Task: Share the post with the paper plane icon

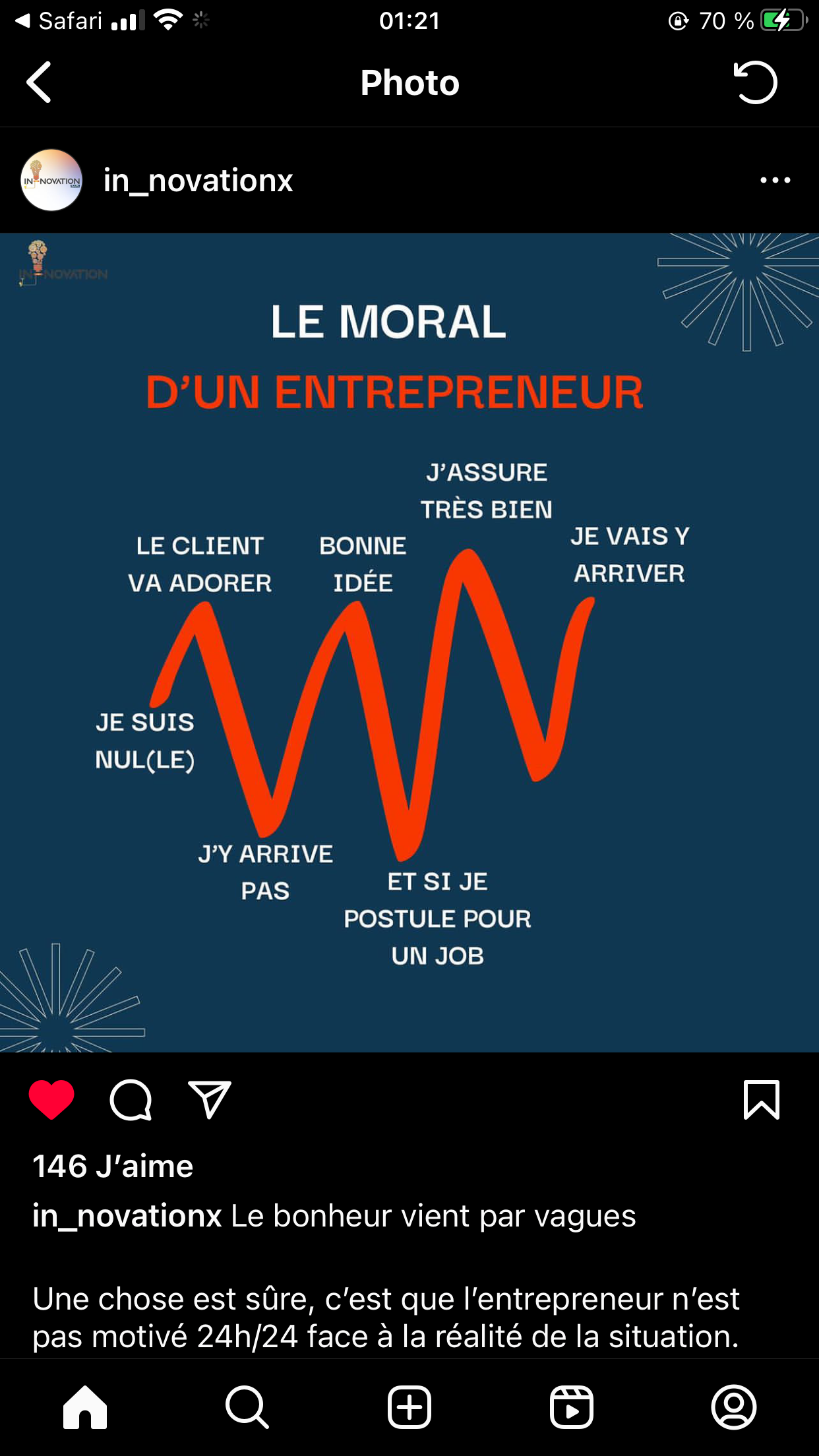Action: 210,1100
